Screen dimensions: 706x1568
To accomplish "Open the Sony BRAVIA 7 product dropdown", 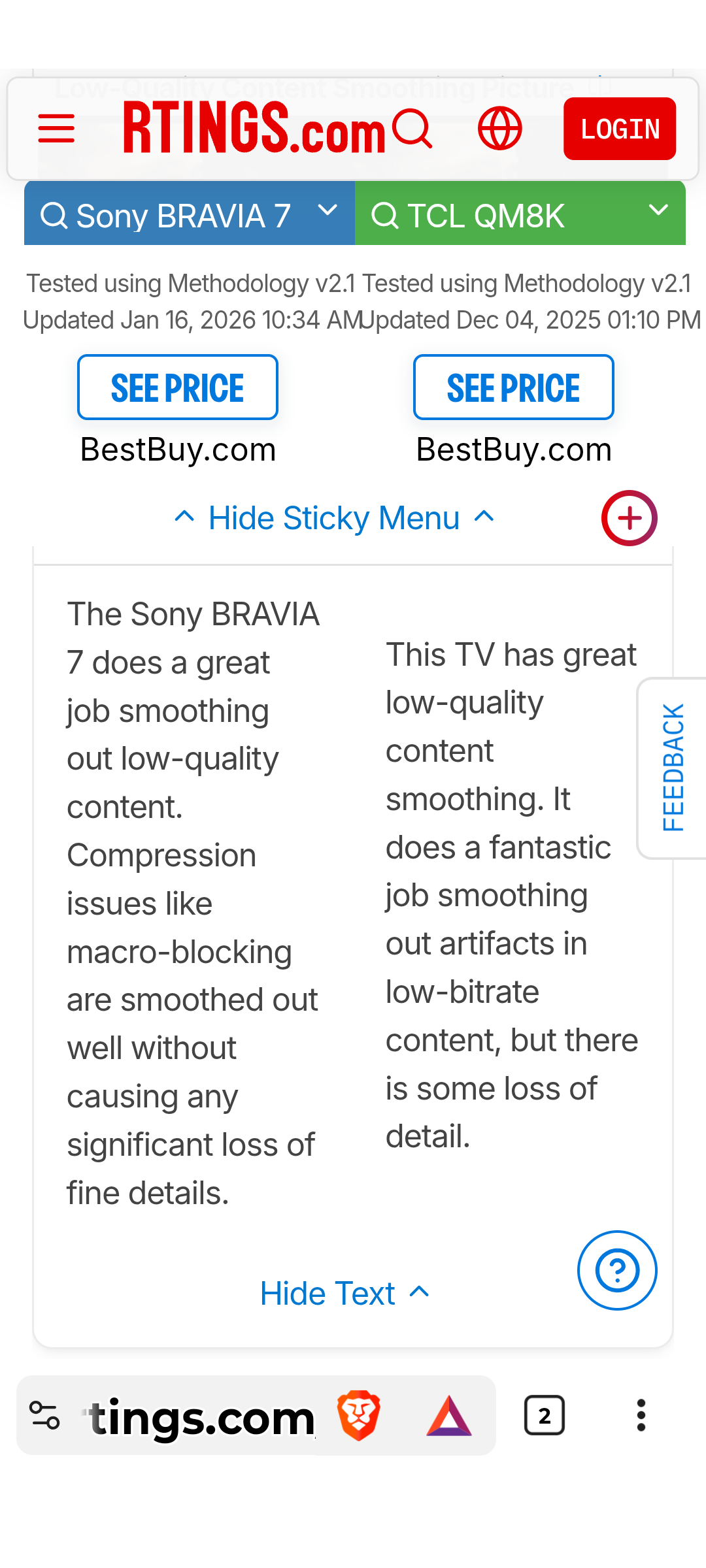I will click(x=190, y=215).
